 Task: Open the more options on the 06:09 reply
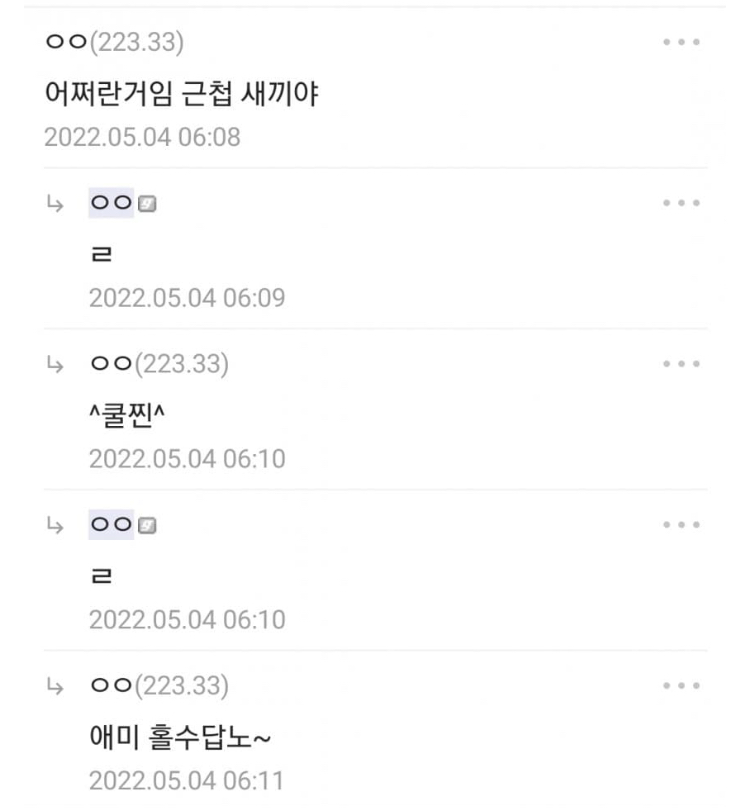(680, 204)
